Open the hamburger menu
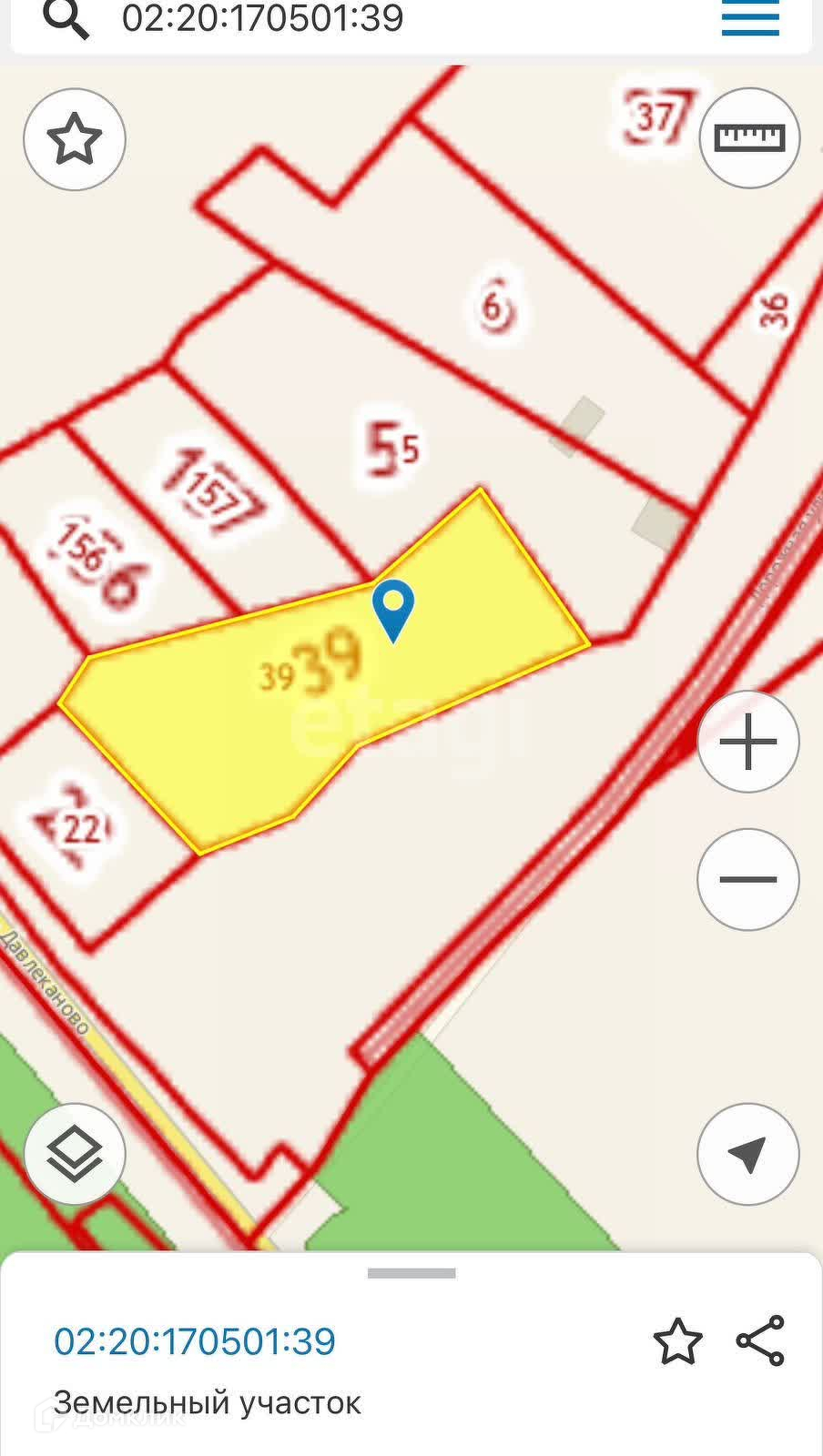Screen dimensions: 823x1456 tap(750, 18)
